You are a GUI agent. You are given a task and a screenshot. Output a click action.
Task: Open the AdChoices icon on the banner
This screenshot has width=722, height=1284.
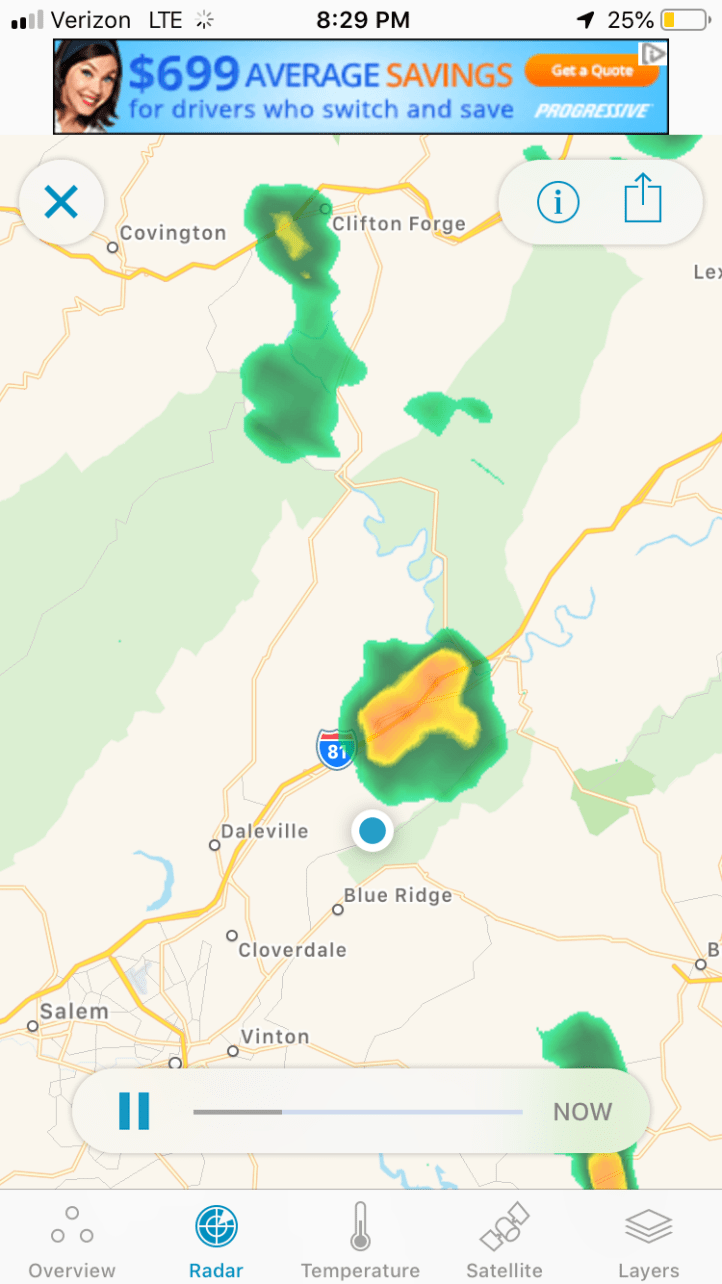pos(654,52)
